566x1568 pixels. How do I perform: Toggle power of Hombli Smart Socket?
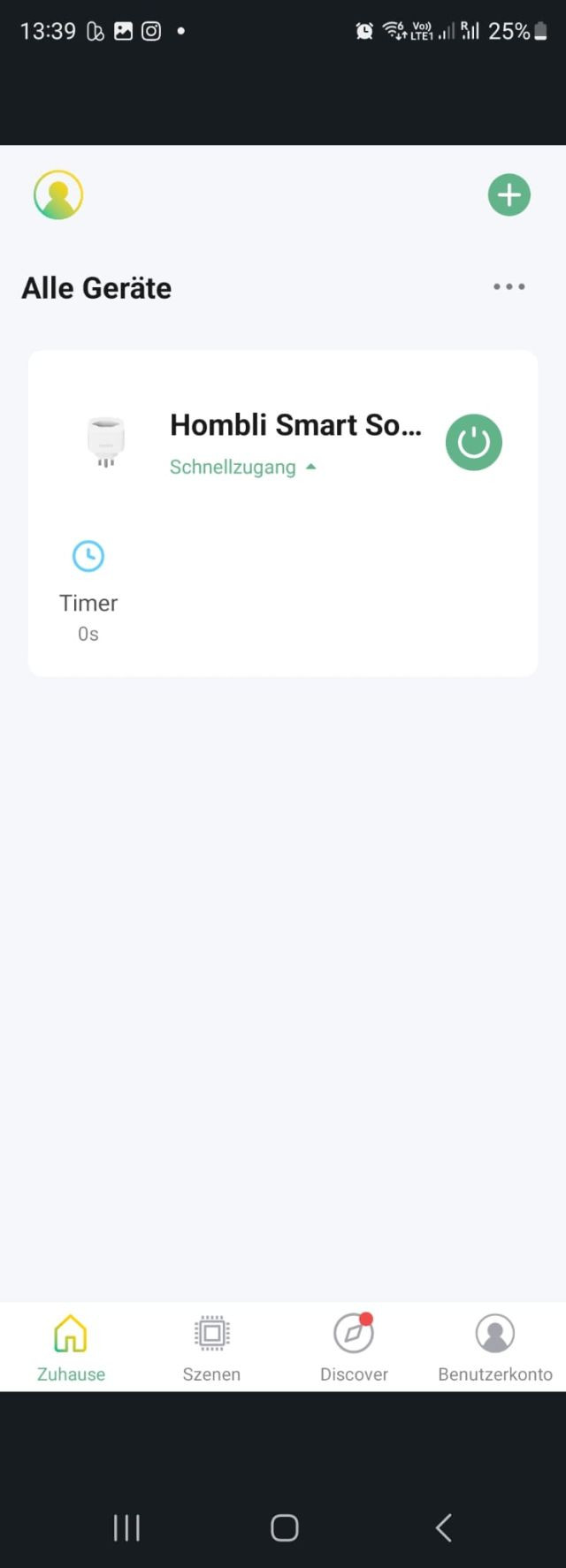click(x=473, y=442)
